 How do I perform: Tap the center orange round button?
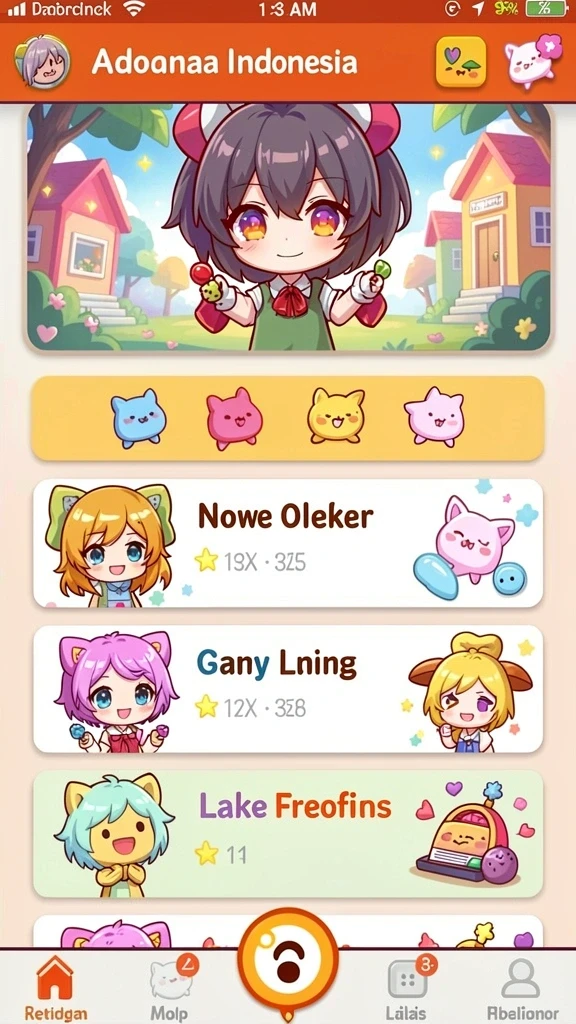tap(288, 959)
